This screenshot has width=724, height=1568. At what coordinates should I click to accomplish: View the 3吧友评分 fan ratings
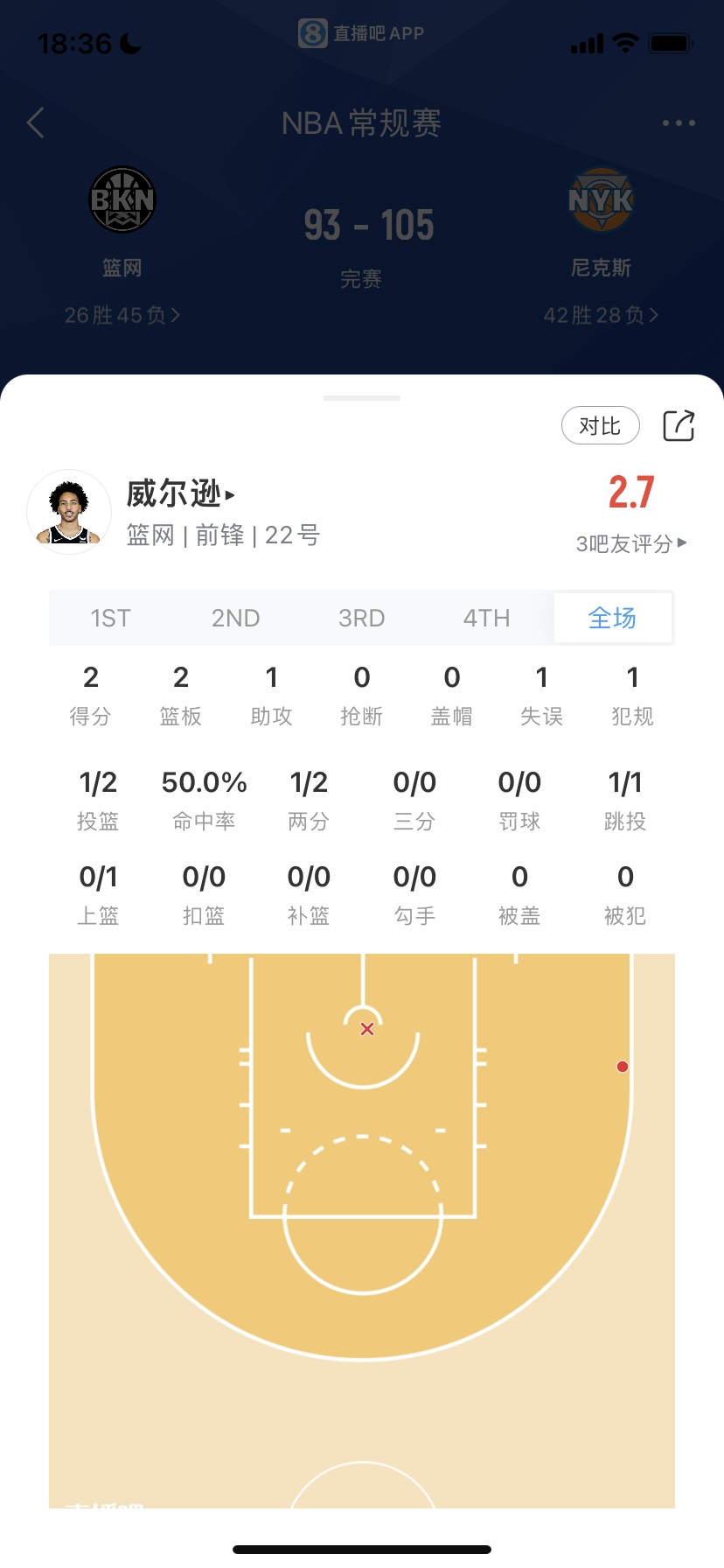point(630,543)
